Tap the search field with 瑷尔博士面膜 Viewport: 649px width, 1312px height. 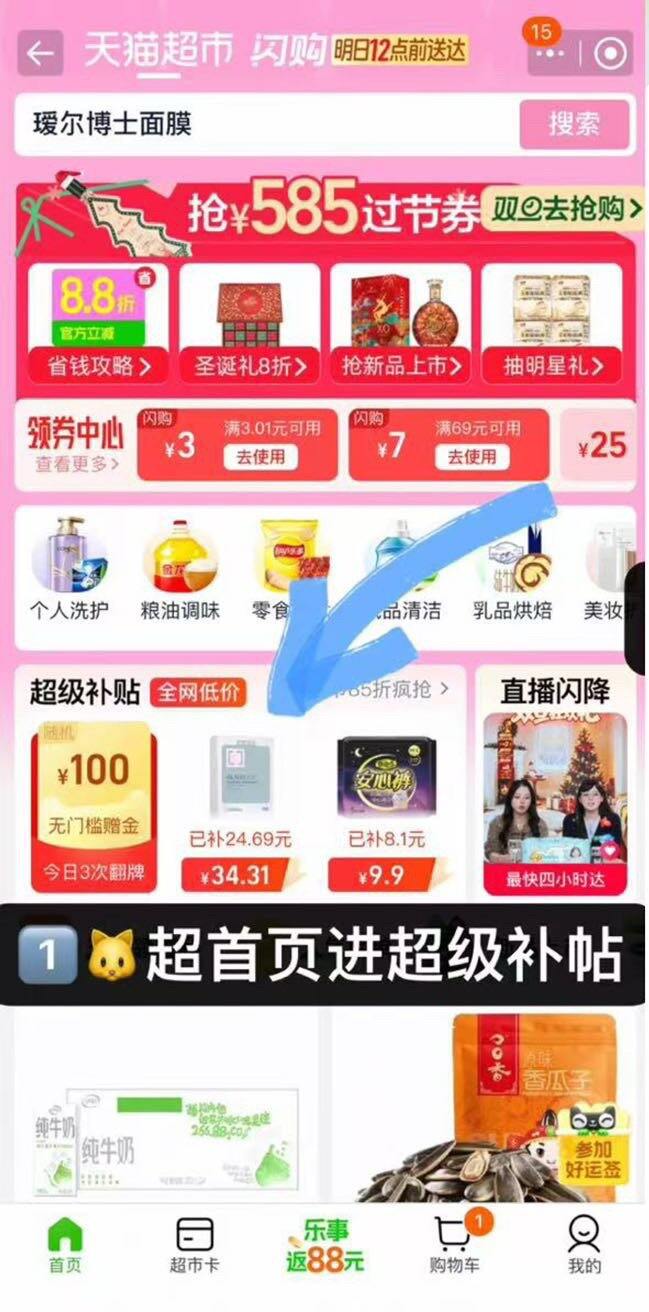[x=265, y=125]
